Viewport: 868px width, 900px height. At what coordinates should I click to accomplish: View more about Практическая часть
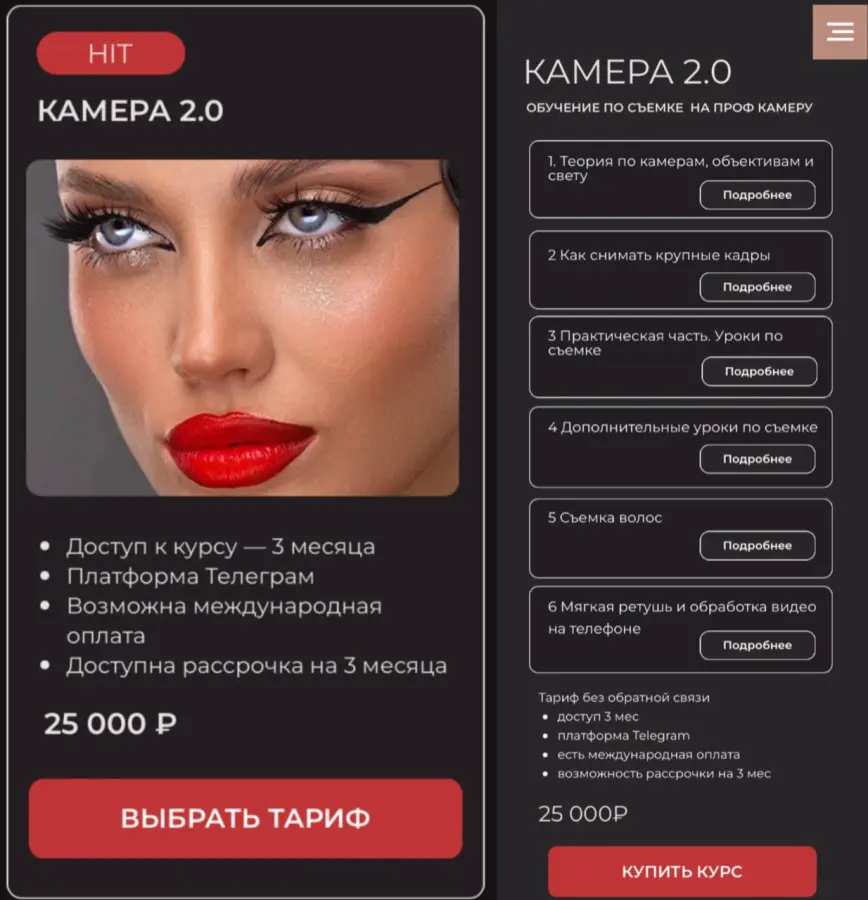coord(759,371)
